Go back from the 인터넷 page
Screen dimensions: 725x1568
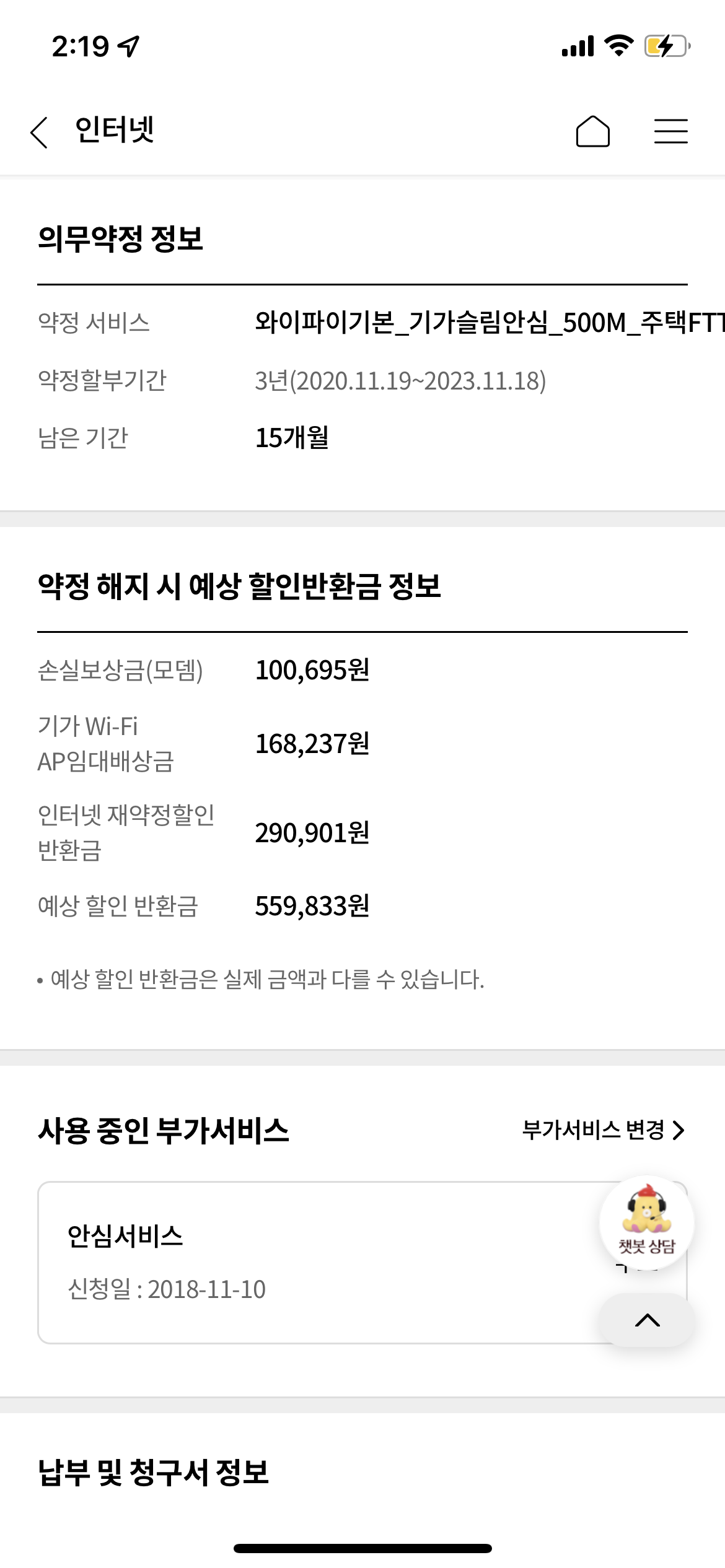39,132
